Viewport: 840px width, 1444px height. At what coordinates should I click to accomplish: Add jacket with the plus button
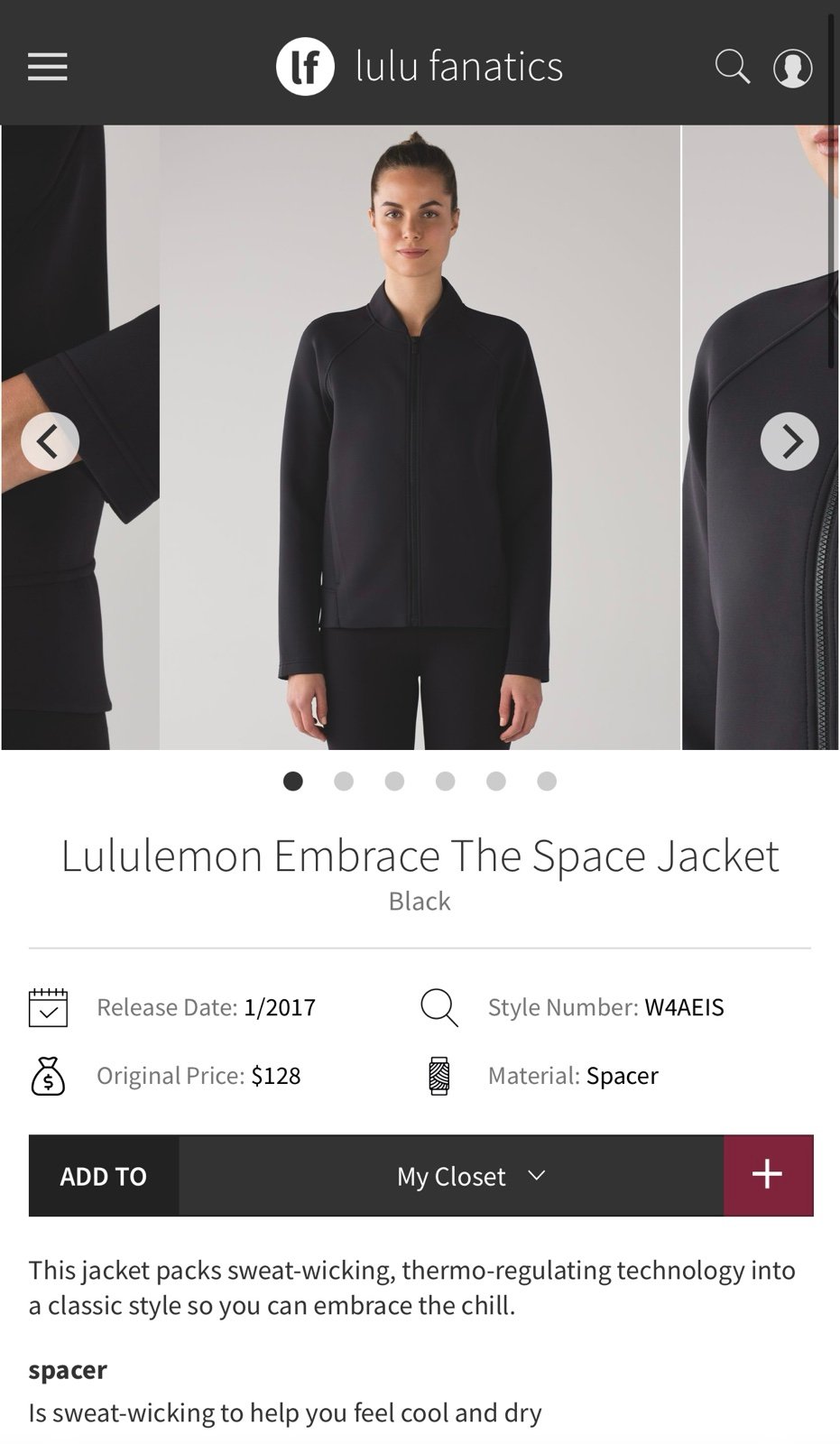pyautogui.click(x=768, y=1175)
